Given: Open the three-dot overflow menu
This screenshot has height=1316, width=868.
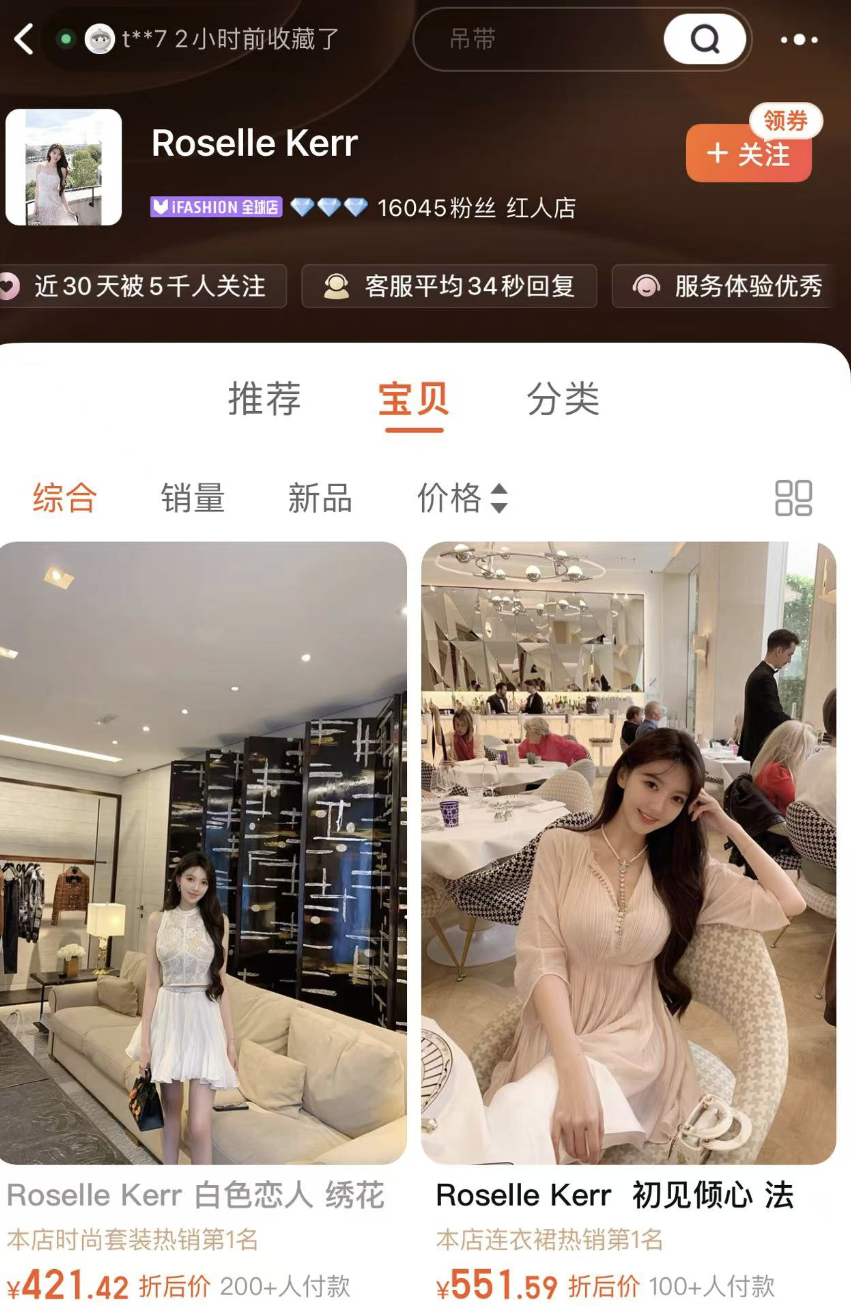Looking at the screenshot, I should (x=798, y=40).
